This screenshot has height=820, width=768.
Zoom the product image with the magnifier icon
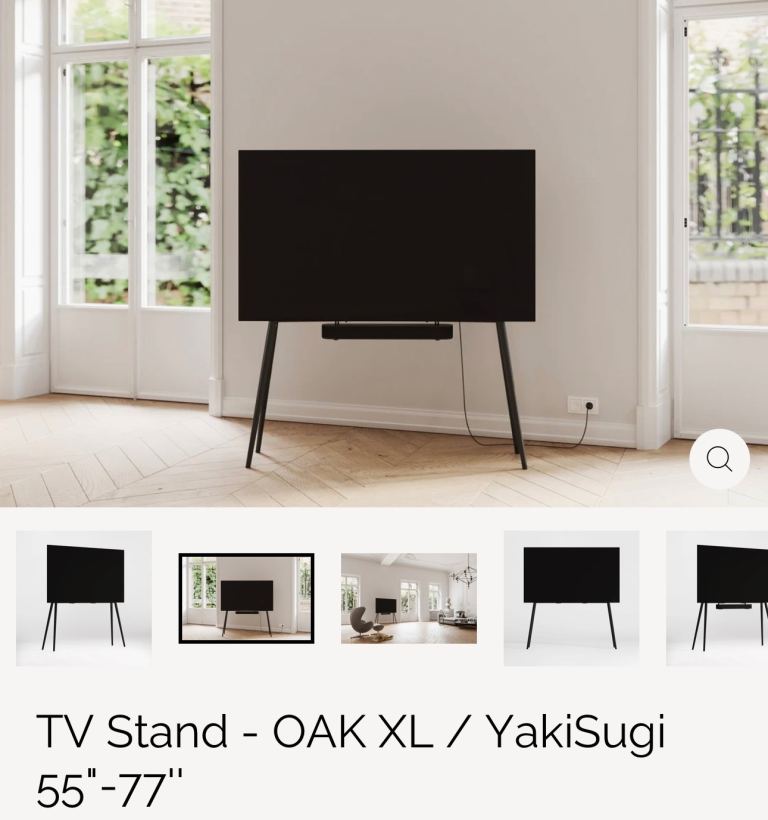click(719, 459)
